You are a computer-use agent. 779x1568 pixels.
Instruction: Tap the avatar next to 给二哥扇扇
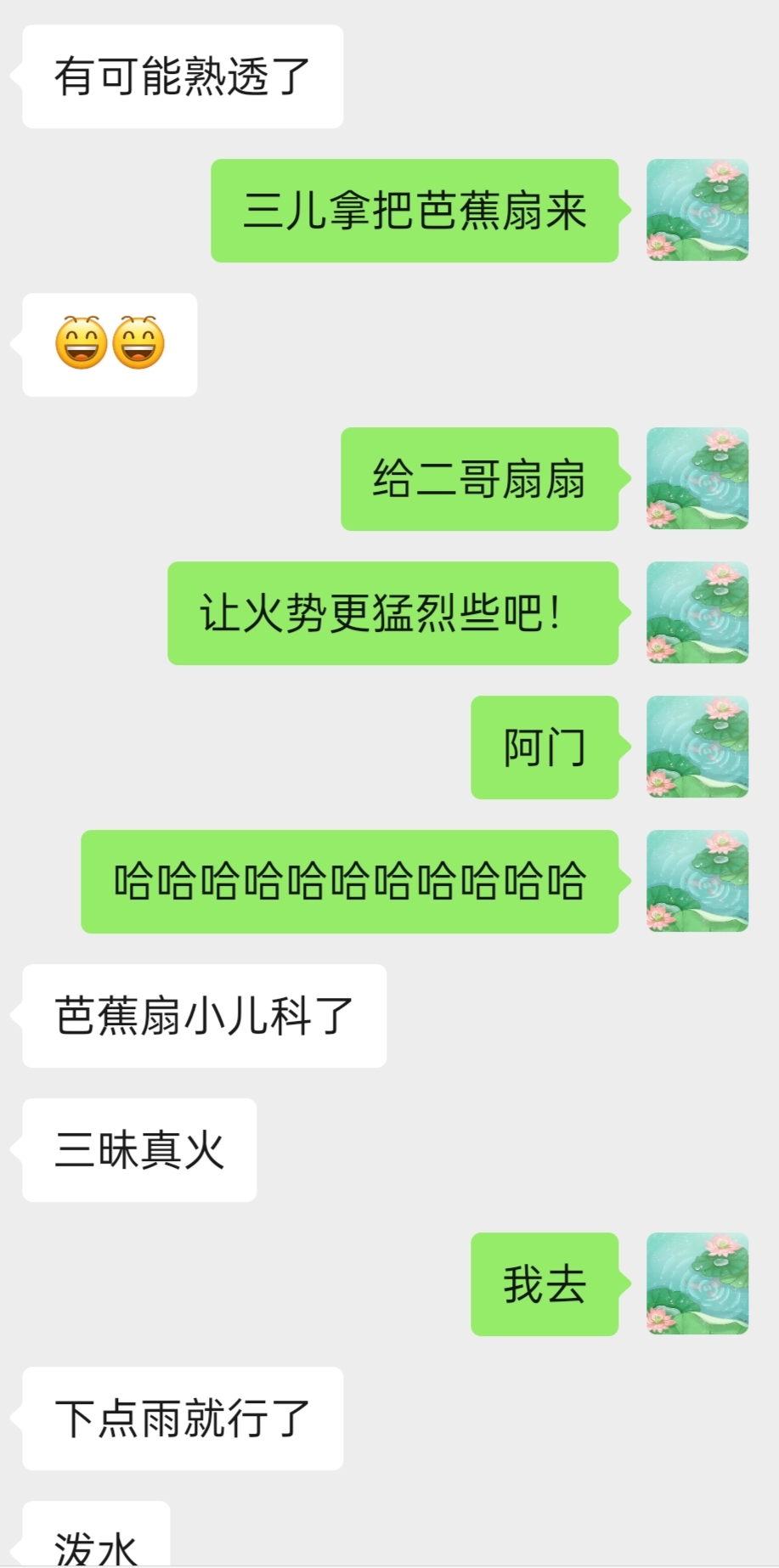(697, 478)
